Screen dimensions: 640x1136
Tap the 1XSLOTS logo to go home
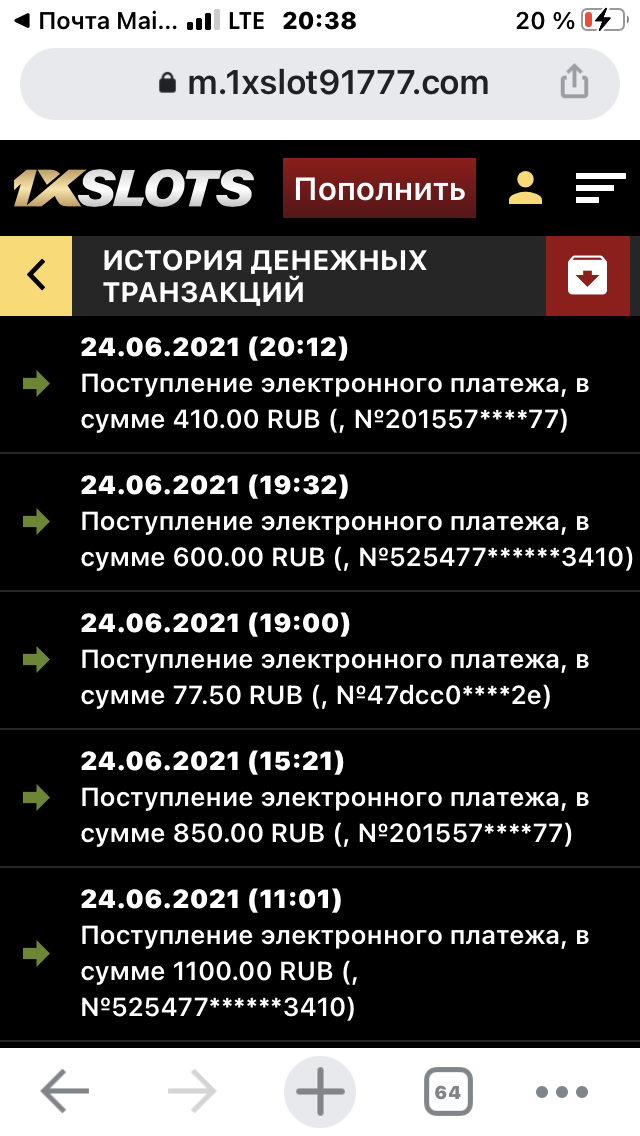(133, 188)
